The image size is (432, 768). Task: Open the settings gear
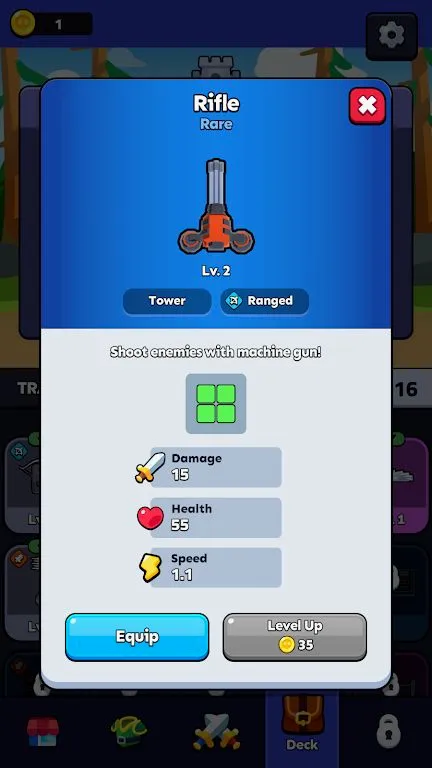click(x=391, y=36)
